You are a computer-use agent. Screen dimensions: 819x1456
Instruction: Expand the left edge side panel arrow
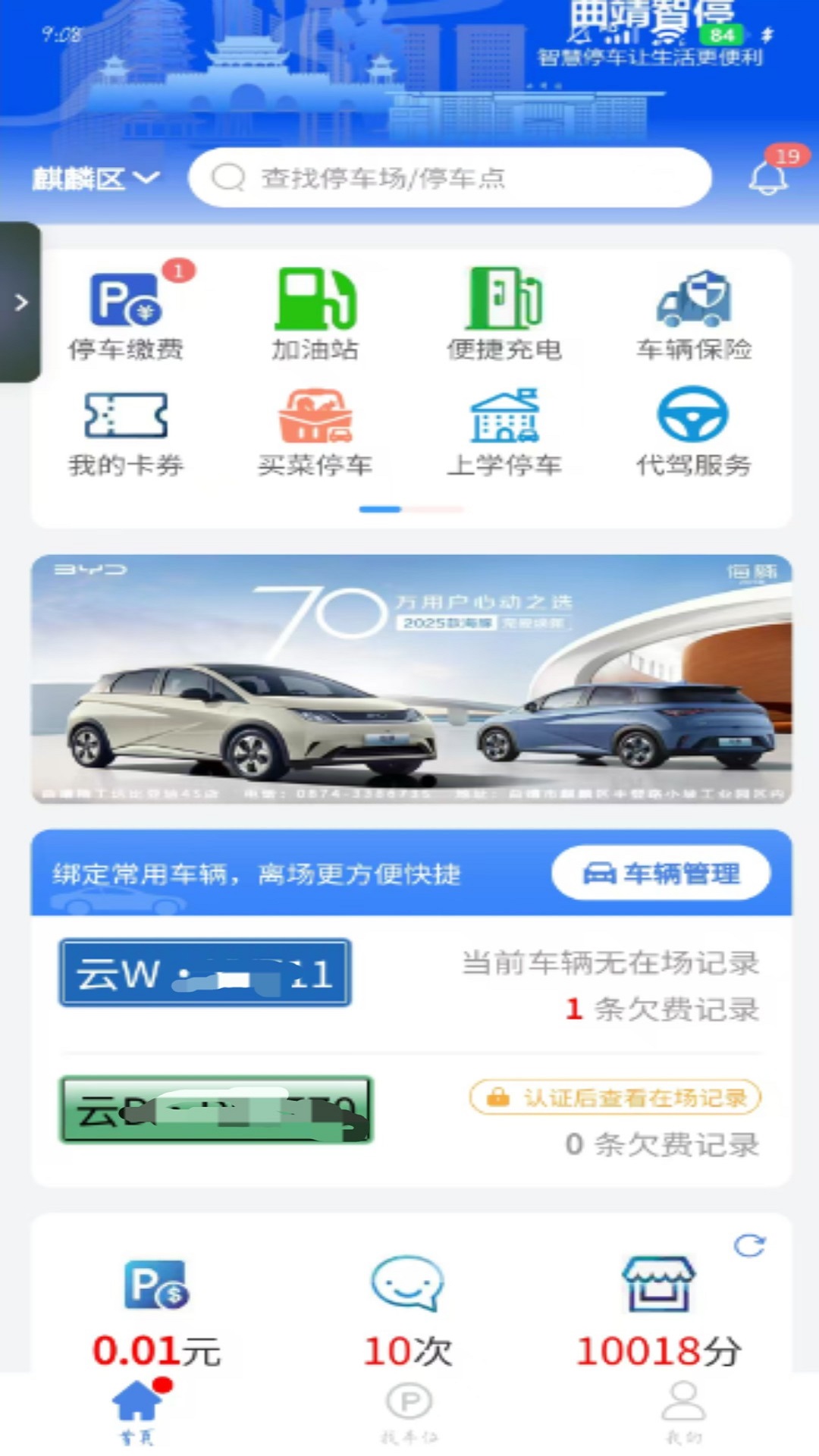[x=19, y=302]
